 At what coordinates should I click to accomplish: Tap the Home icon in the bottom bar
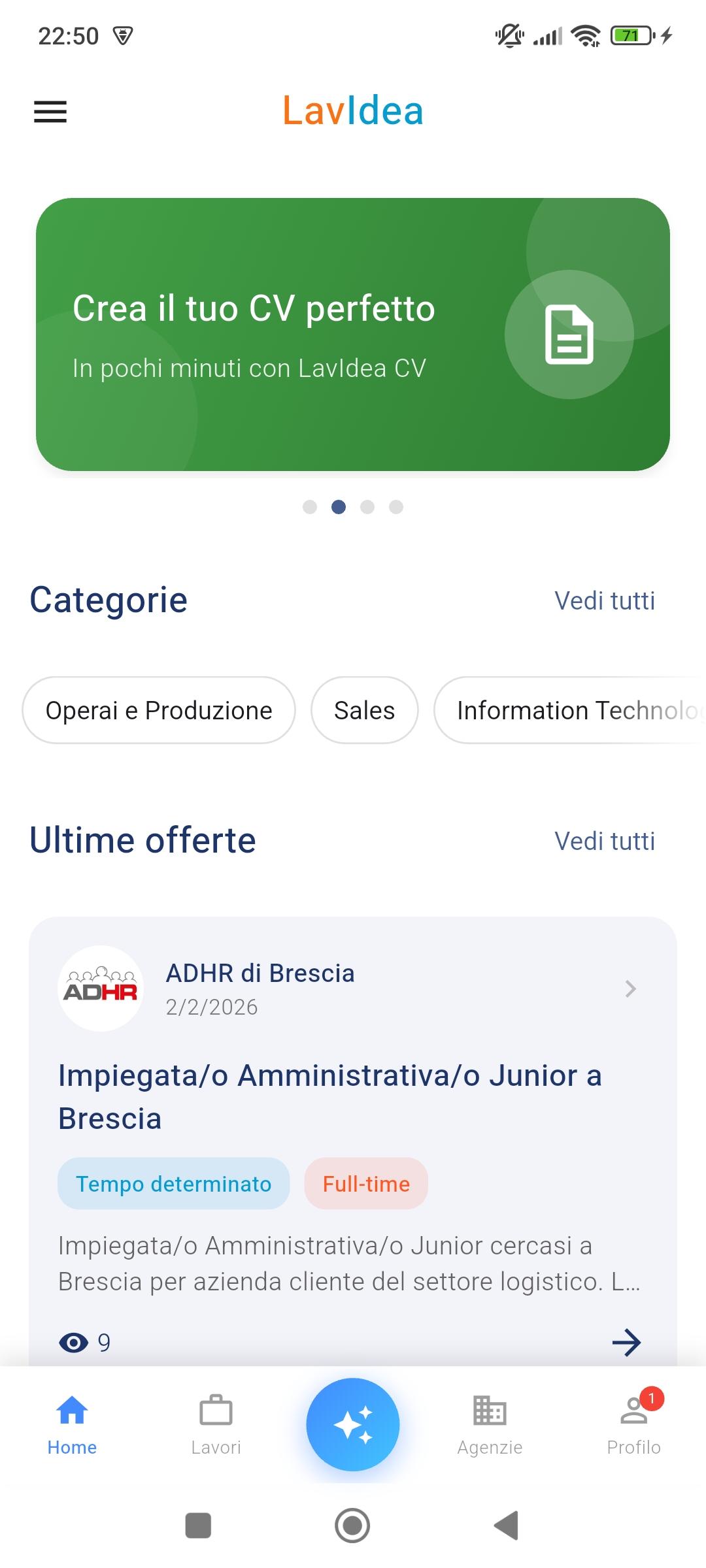point(71,1411)
